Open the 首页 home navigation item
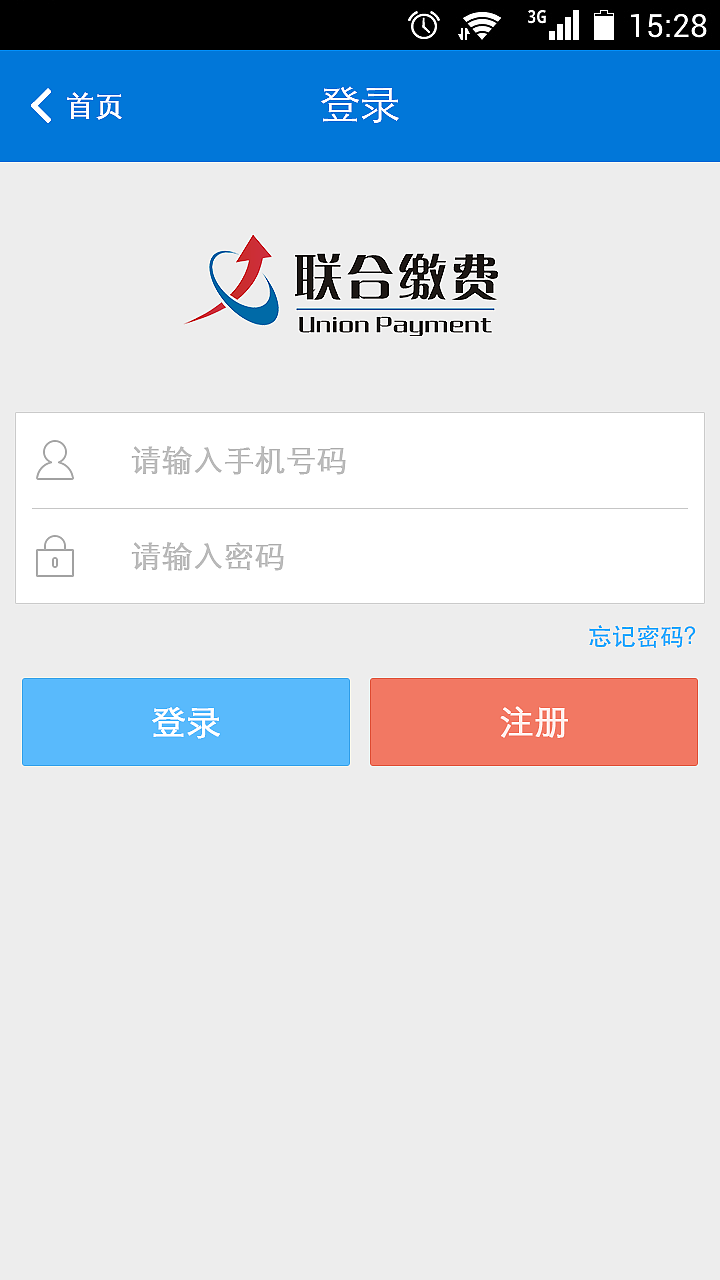720x1280 pixels. (x=93, y=106)
